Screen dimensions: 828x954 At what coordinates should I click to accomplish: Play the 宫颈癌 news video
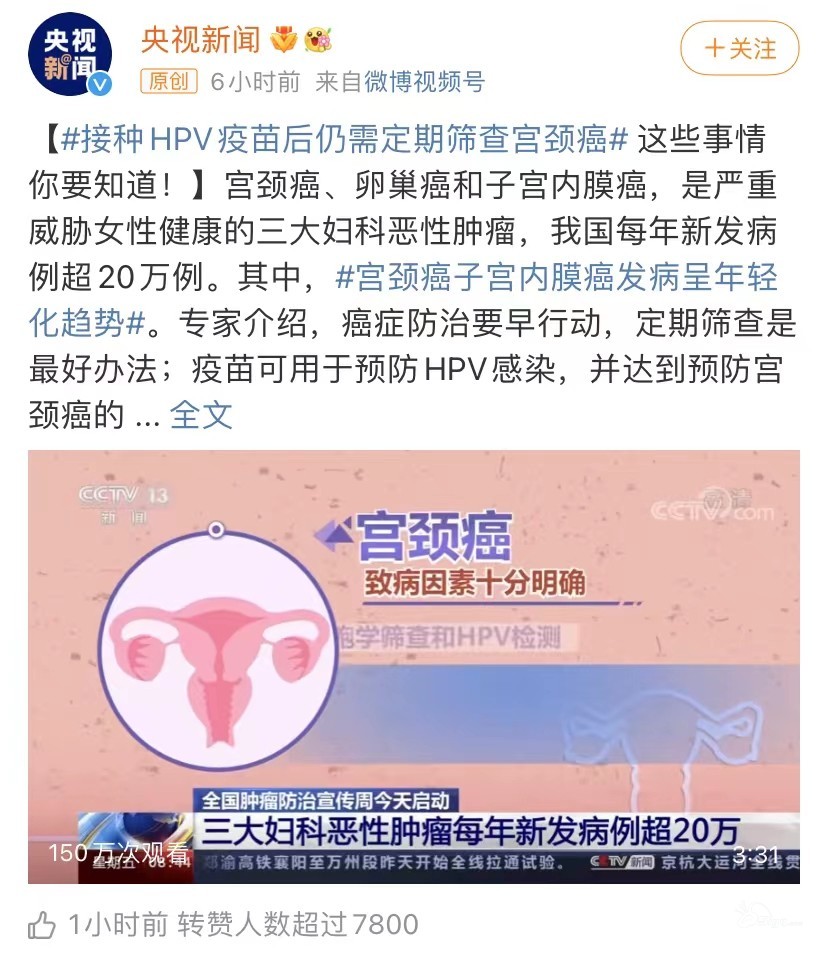(413, 666)
